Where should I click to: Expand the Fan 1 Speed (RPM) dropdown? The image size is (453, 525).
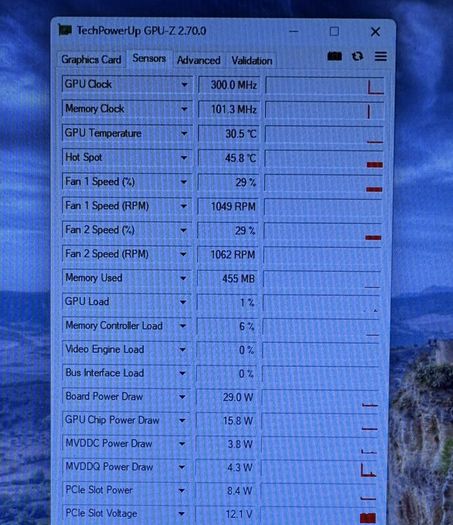[183, 206]
